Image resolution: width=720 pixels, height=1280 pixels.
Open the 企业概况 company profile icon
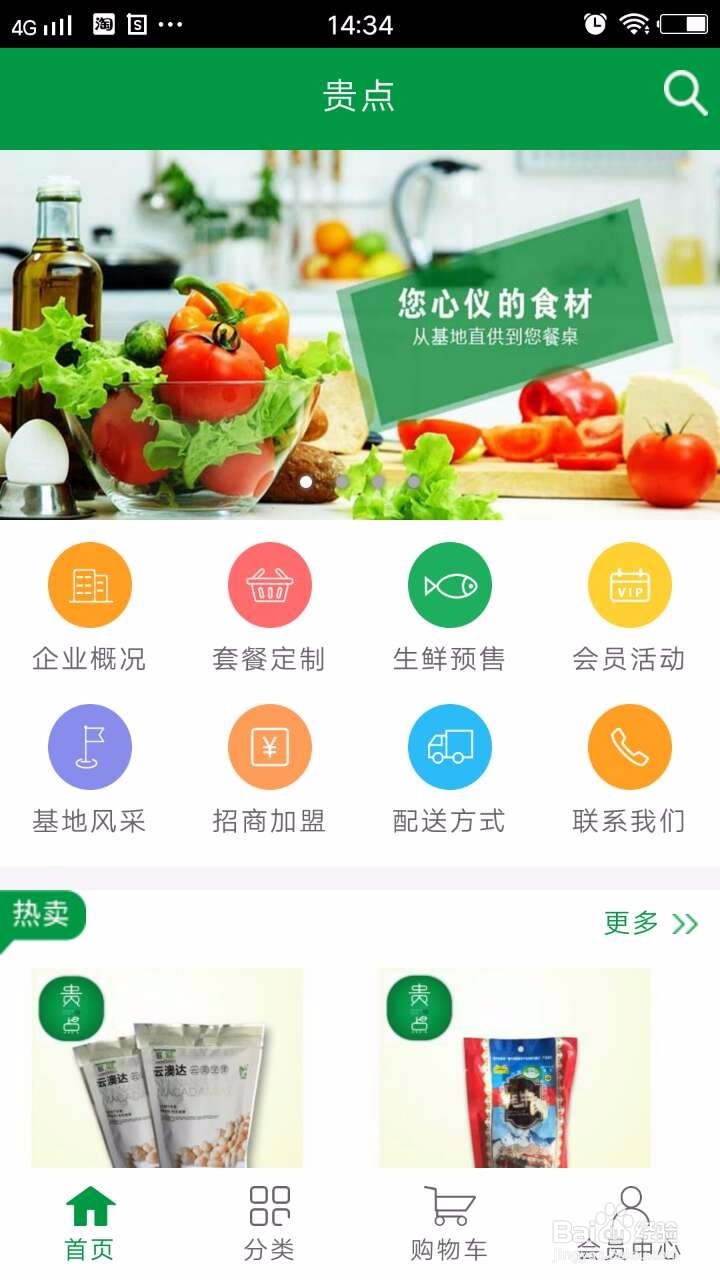[x=89, y=585]
